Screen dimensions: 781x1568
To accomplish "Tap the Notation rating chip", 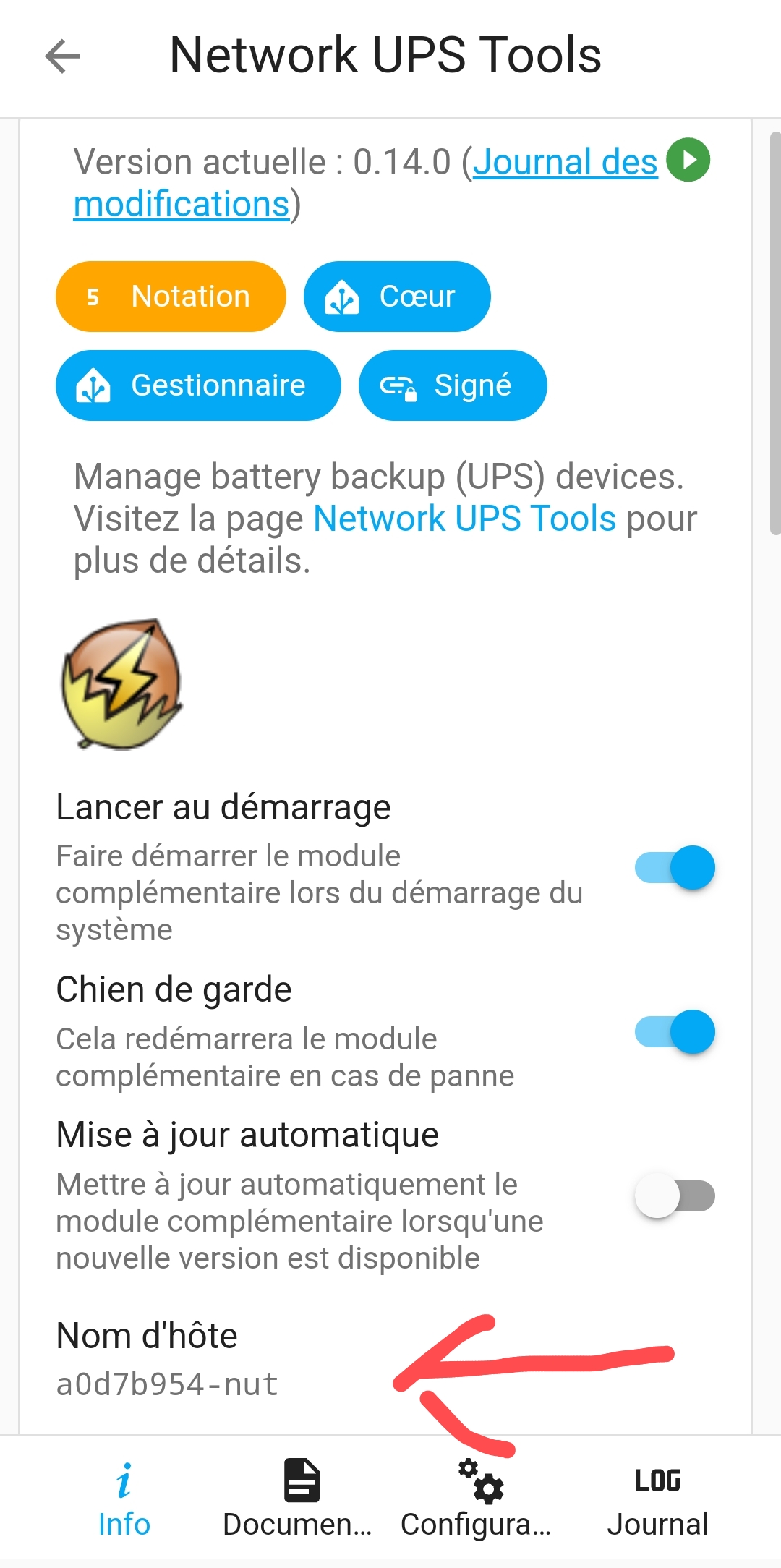I will click(x=171, y=297).
